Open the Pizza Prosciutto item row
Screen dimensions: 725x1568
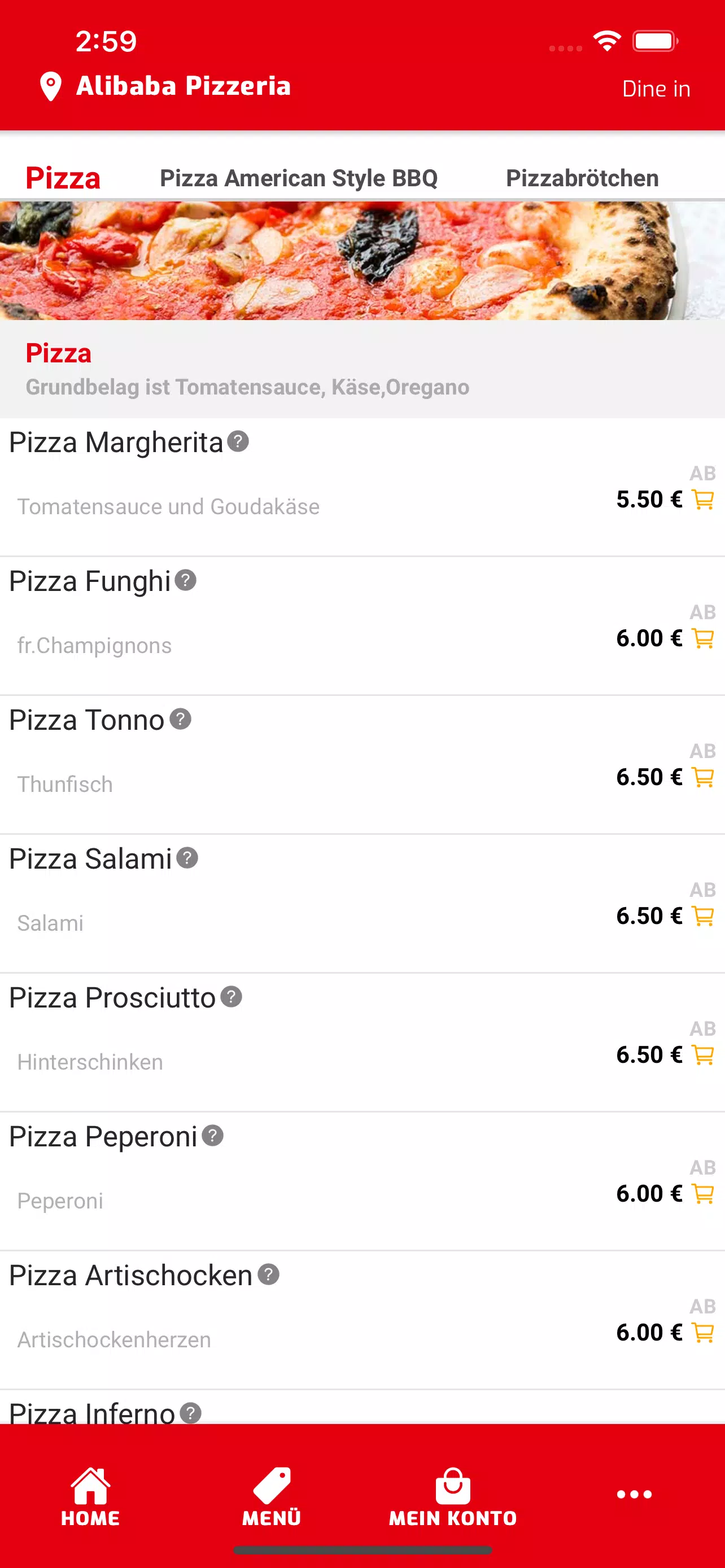[362, 1042]
